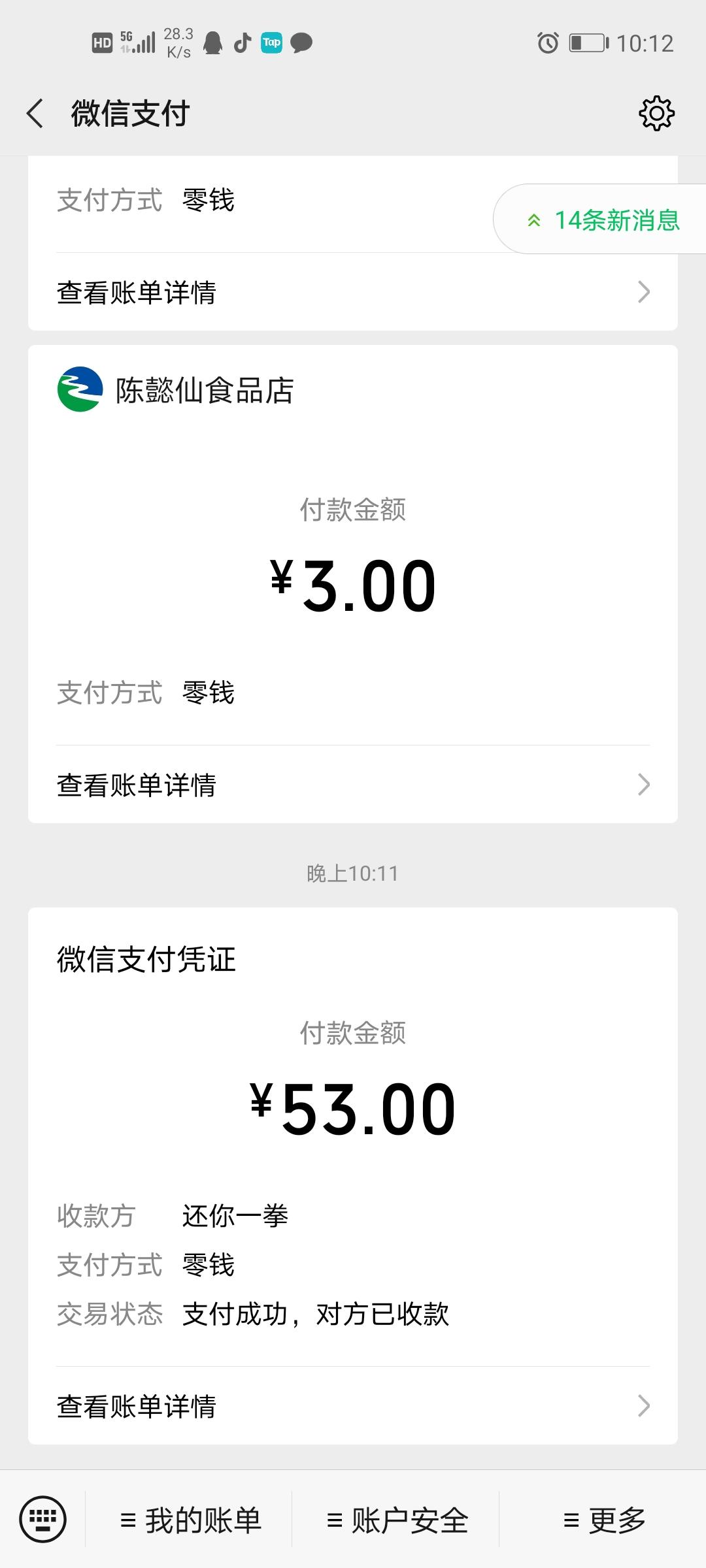Screen dimensions: 706x1568
Task: Open 查看账单详情 for the ¥53.00 payment
Action: (x=353, y=1406)
